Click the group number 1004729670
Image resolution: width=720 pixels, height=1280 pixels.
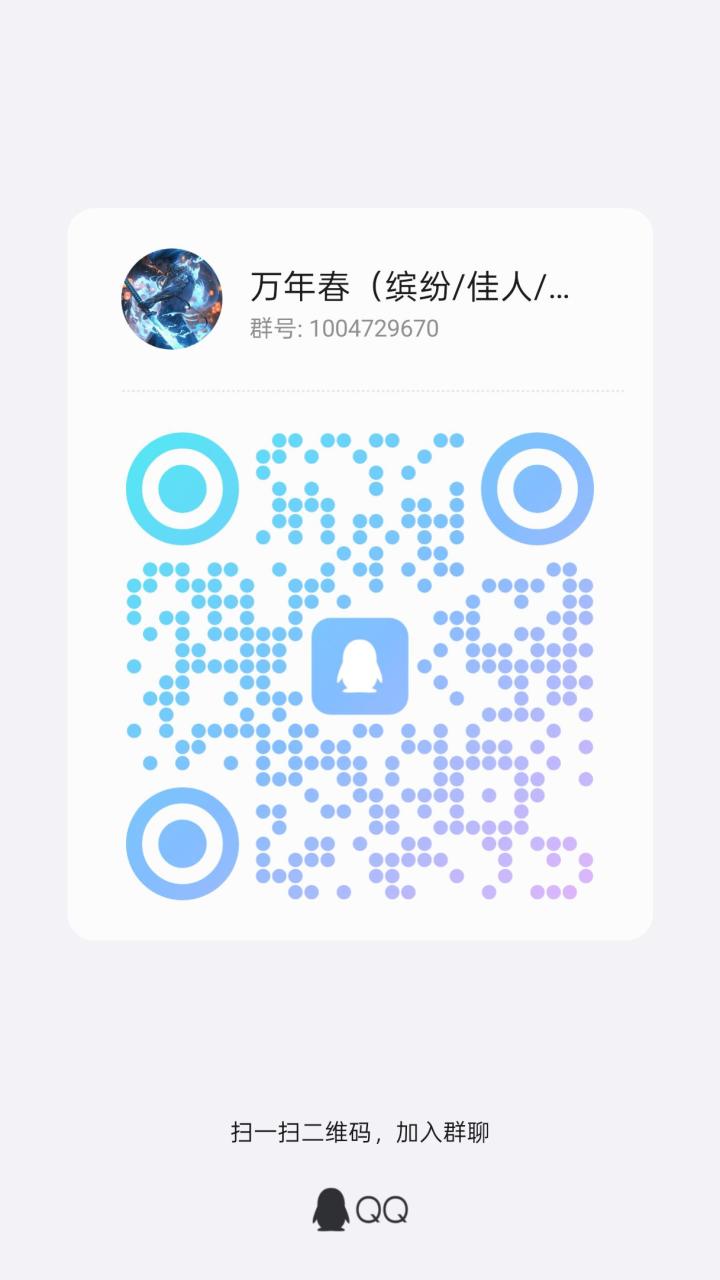point(371,327)
